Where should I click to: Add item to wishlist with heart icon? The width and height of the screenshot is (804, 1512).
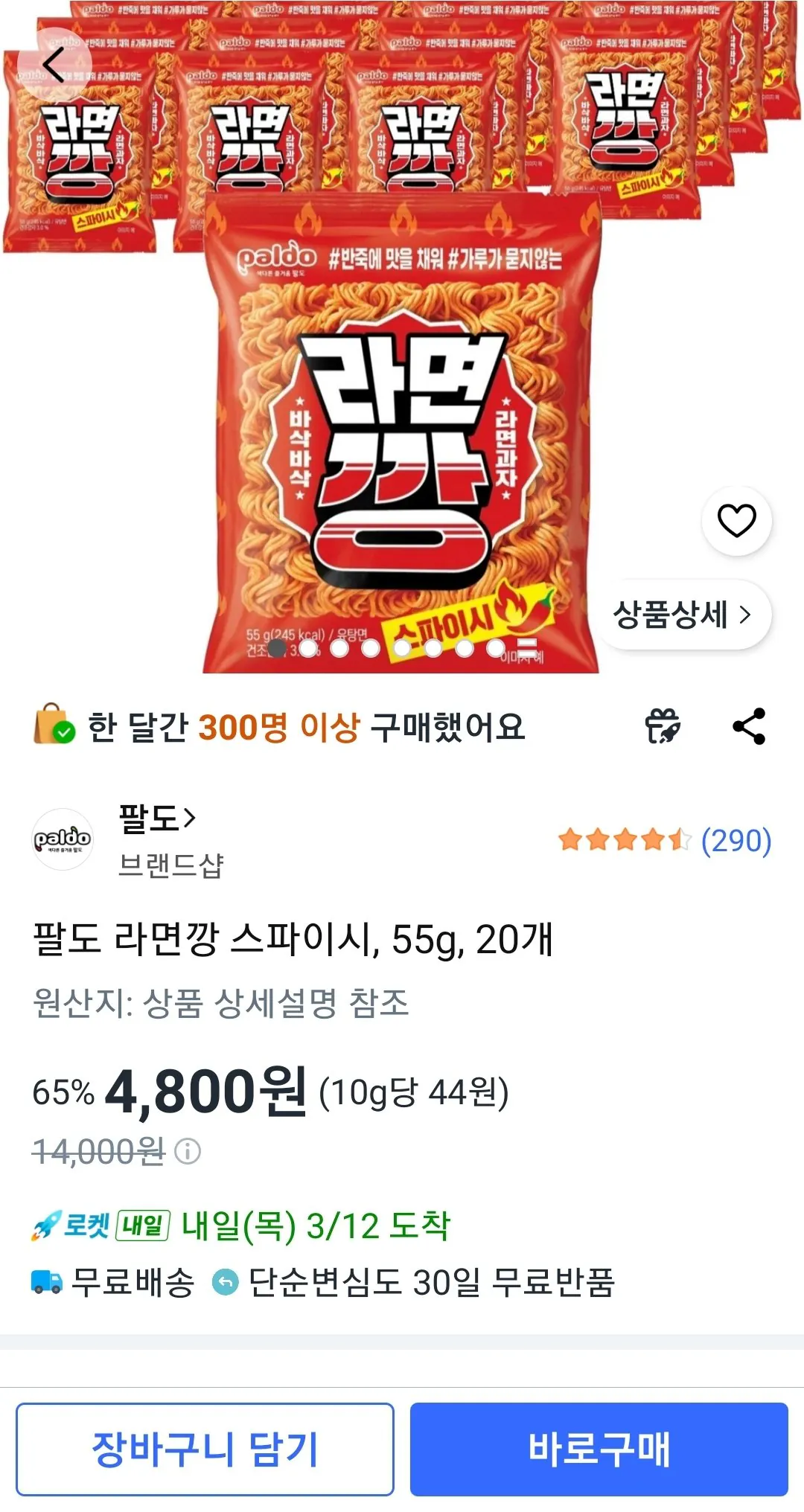(737, 522)
